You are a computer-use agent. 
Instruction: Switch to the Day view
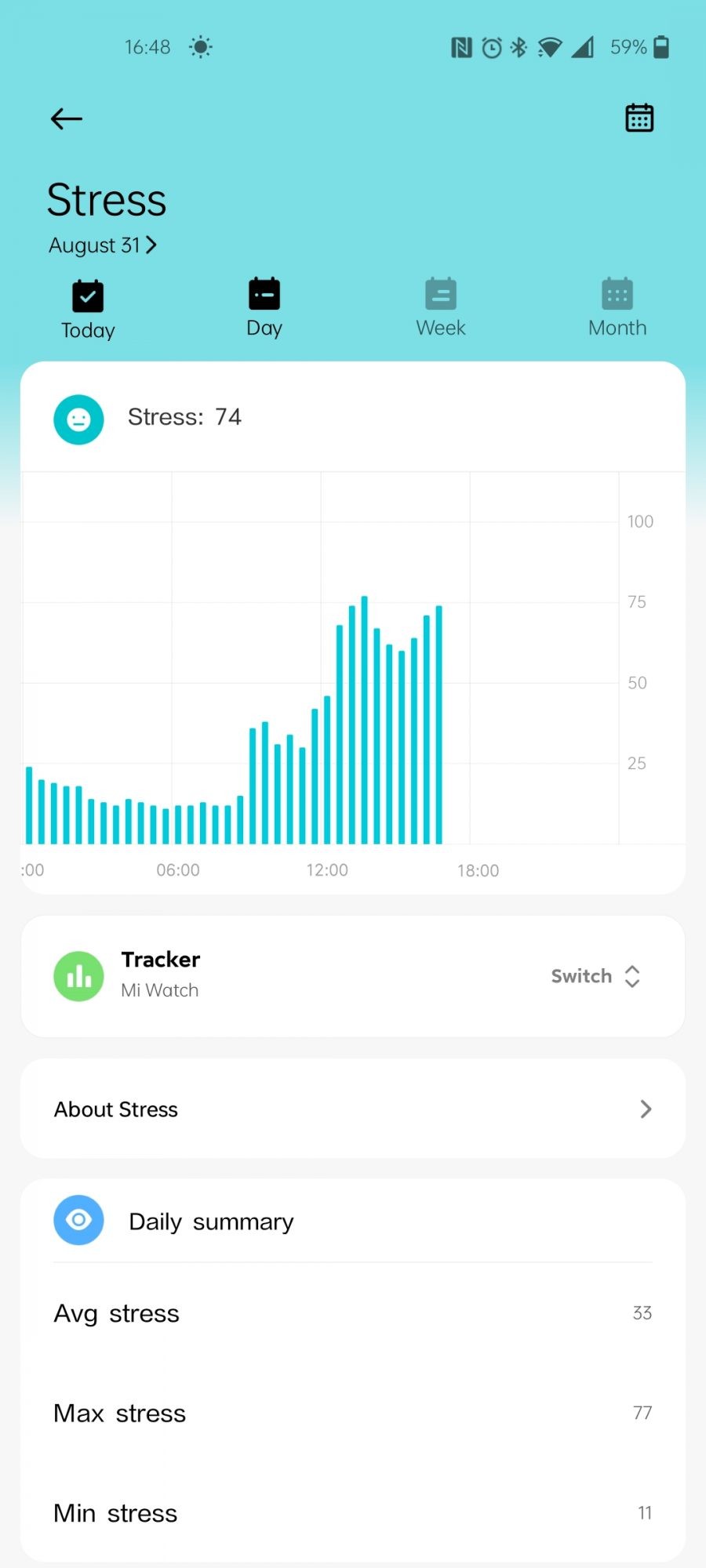[264, 308]
